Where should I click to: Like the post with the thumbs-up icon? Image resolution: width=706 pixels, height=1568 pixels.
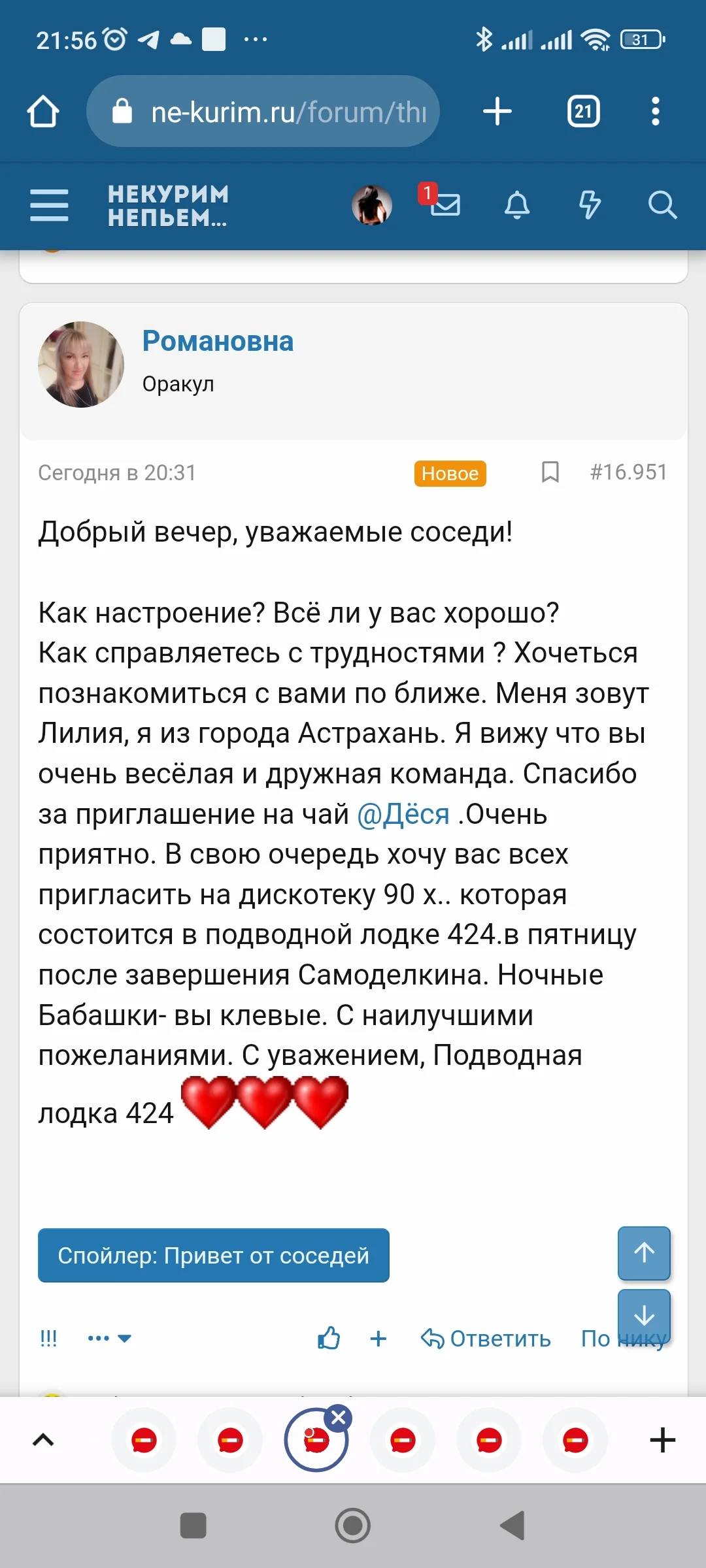(329, 1338)
